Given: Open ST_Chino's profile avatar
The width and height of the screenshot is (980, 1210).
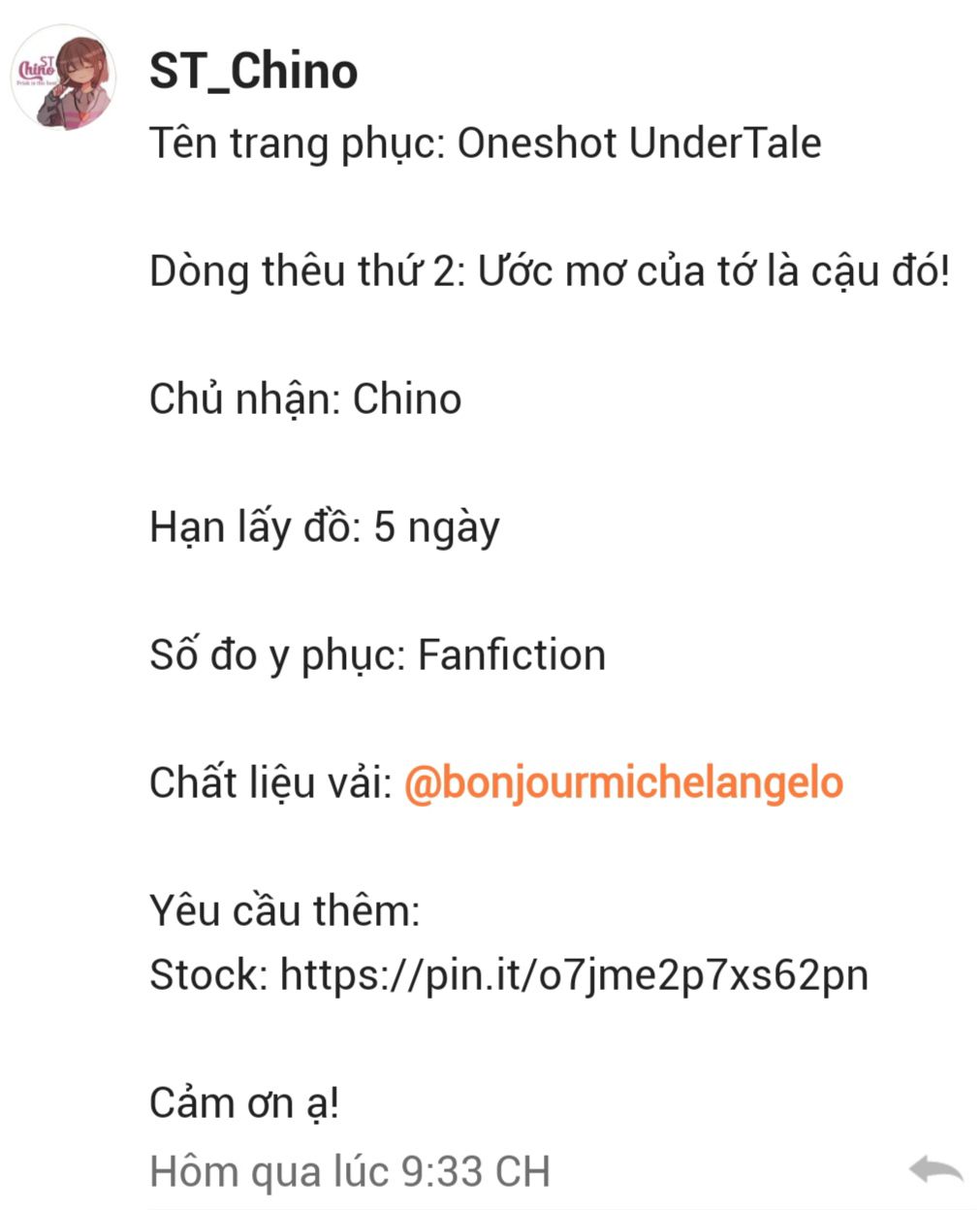Looking at the screenshot, I should [x=64, y=78].
